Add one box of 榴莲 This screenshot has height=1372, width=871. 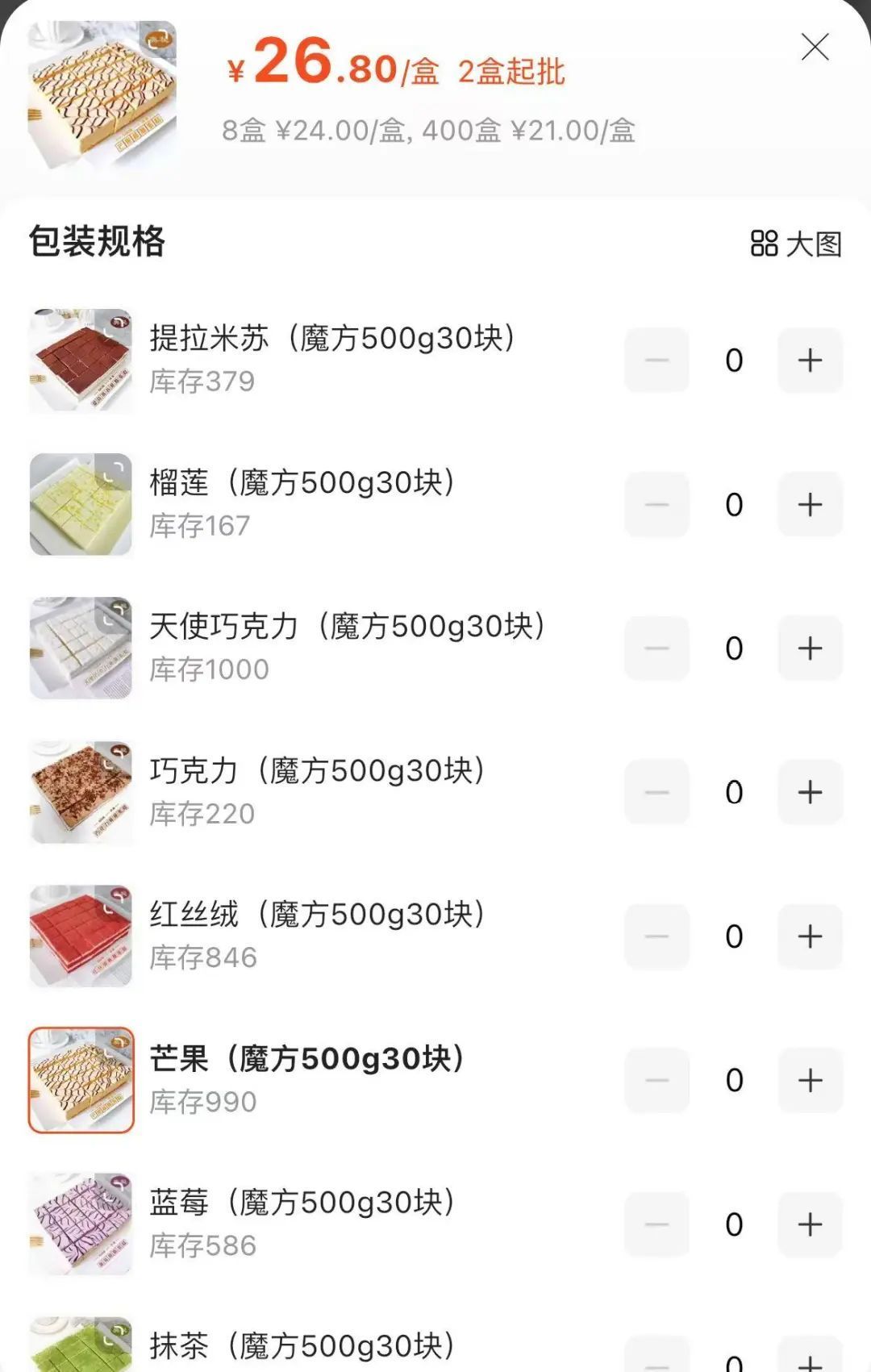[x=810, y=505]
